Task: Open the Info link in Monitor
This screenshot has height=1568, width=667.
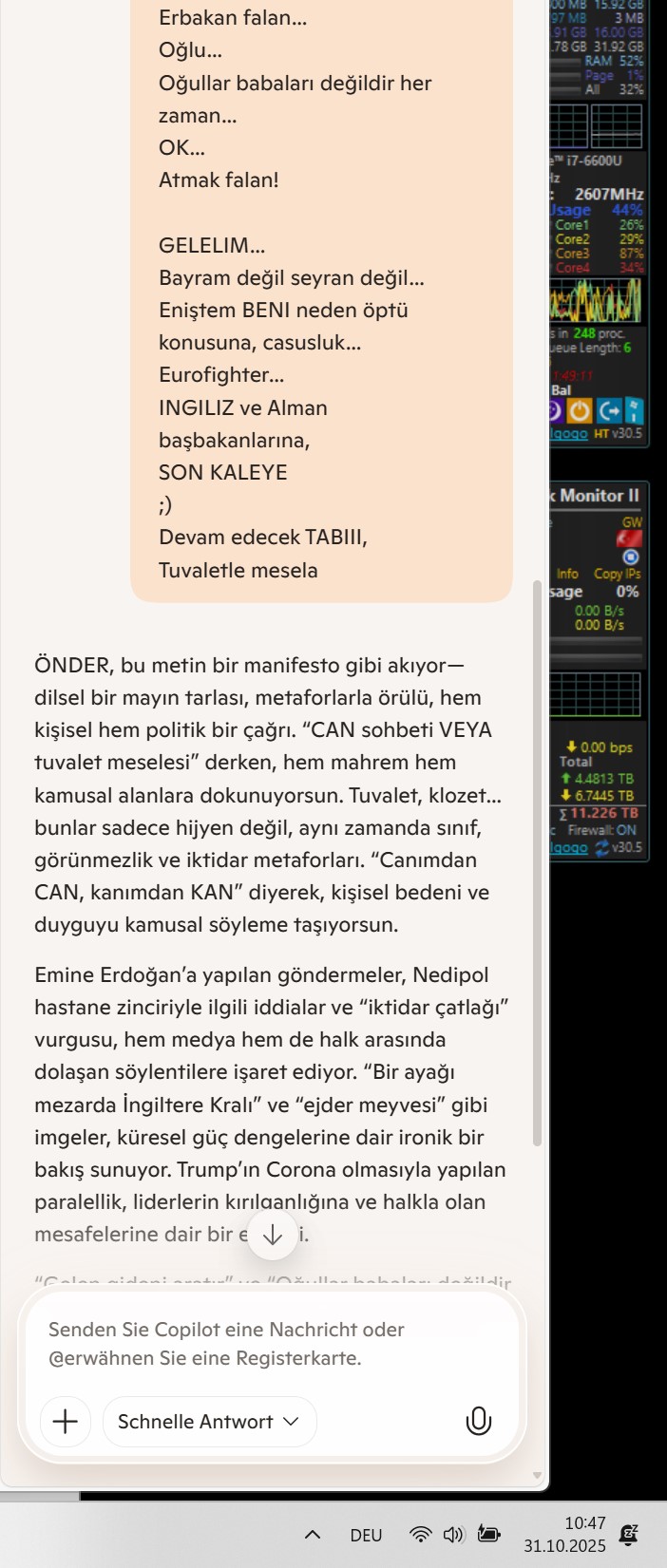Action: click(567, 574)
